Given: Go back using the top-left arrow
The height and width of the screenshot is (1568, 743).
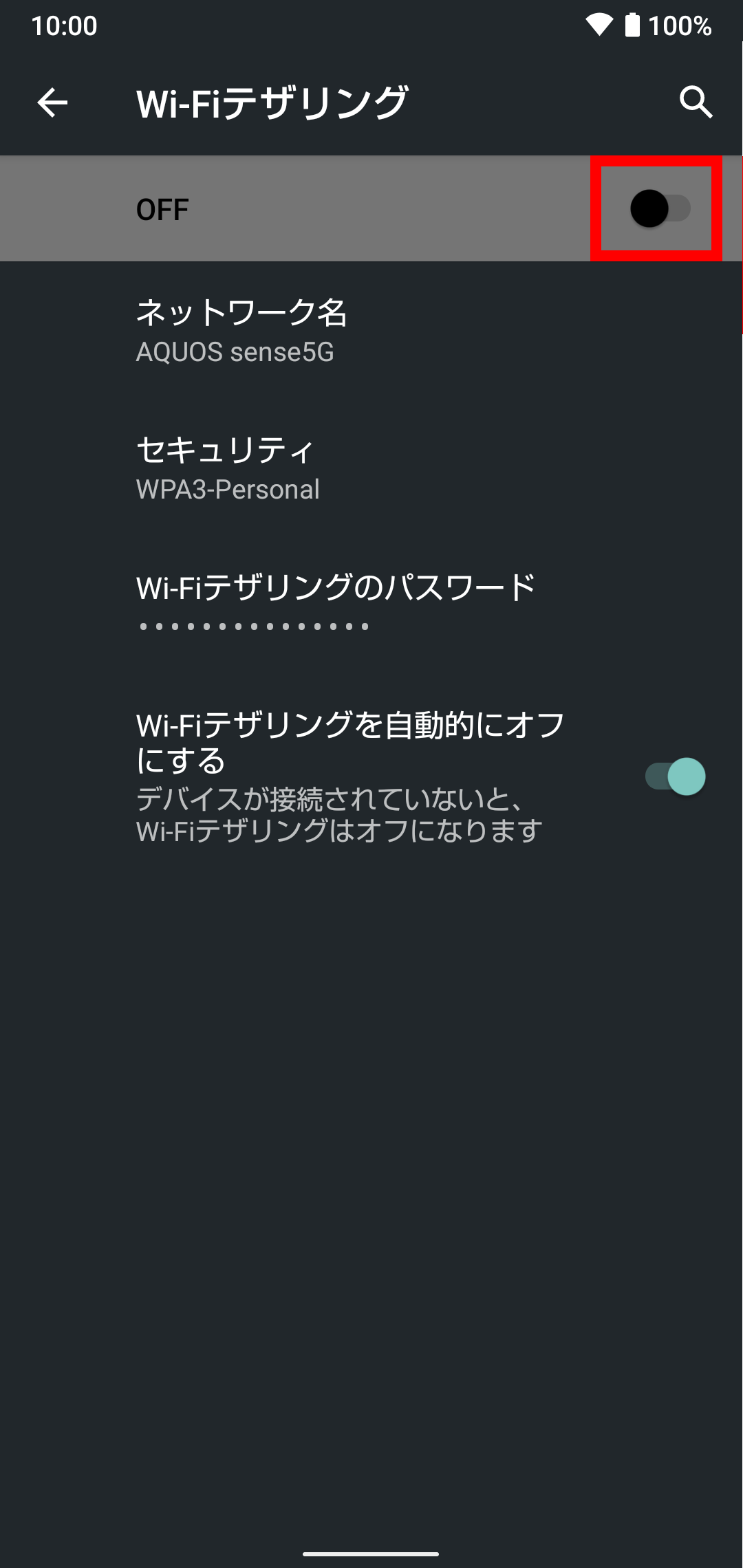Looking at the screenshot, I should [x=52, y=103].
